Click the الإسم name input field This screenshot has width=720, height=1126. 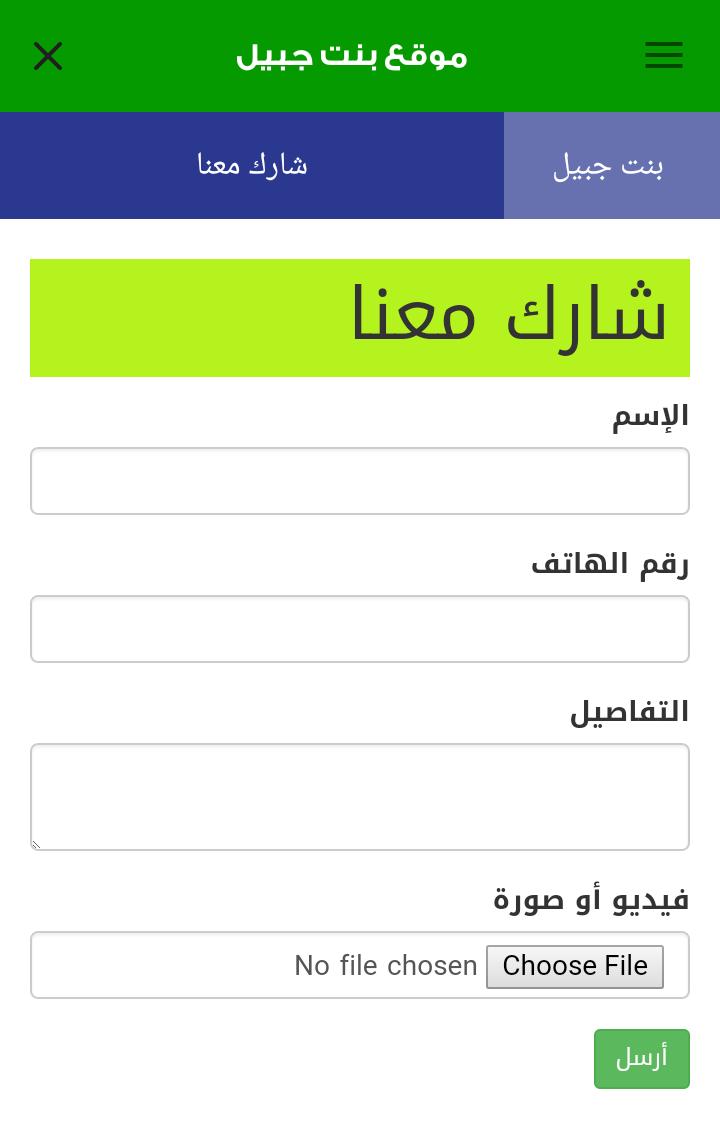coord(360,481)
